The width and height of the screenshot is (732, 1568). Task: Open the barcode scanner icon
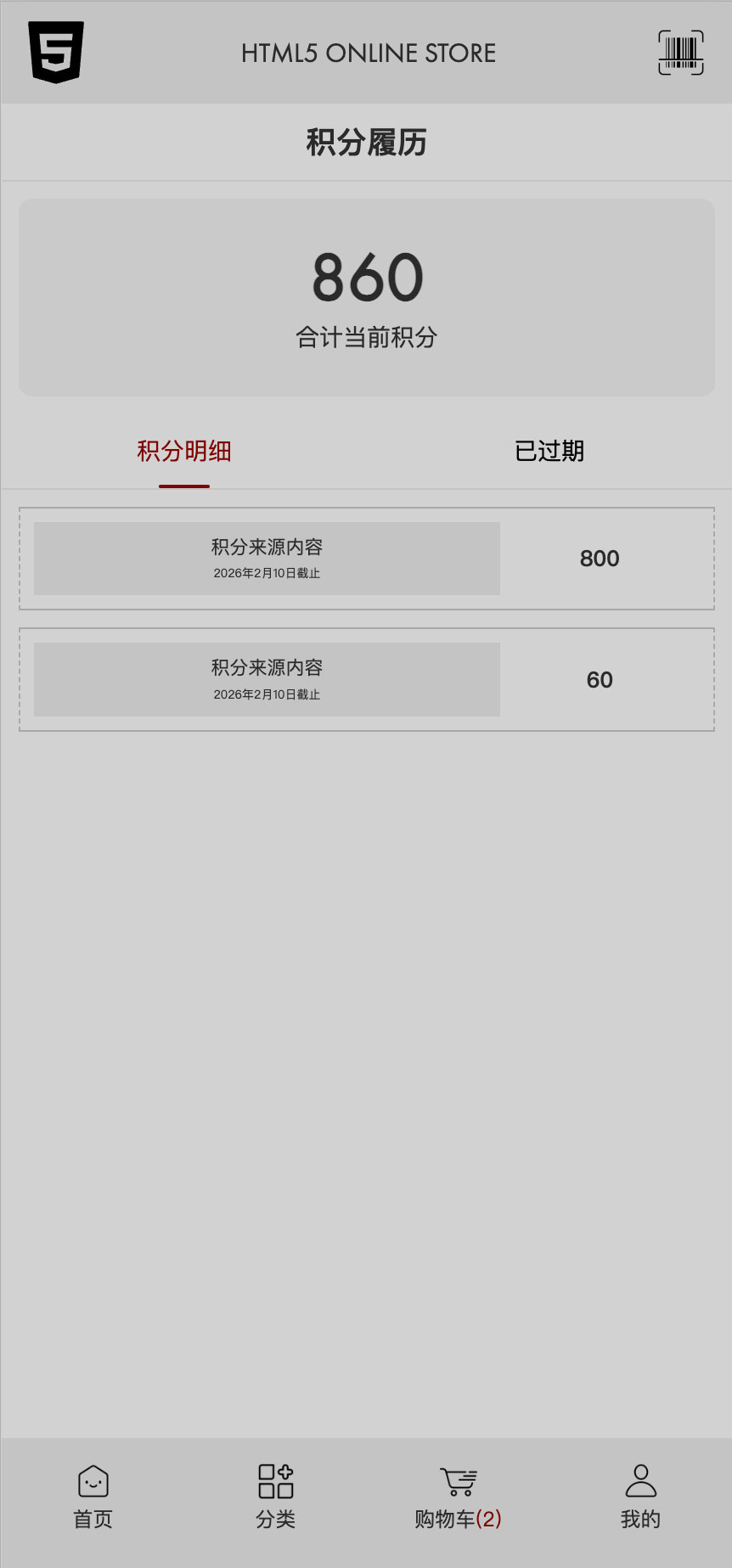[x=680, y=53]
